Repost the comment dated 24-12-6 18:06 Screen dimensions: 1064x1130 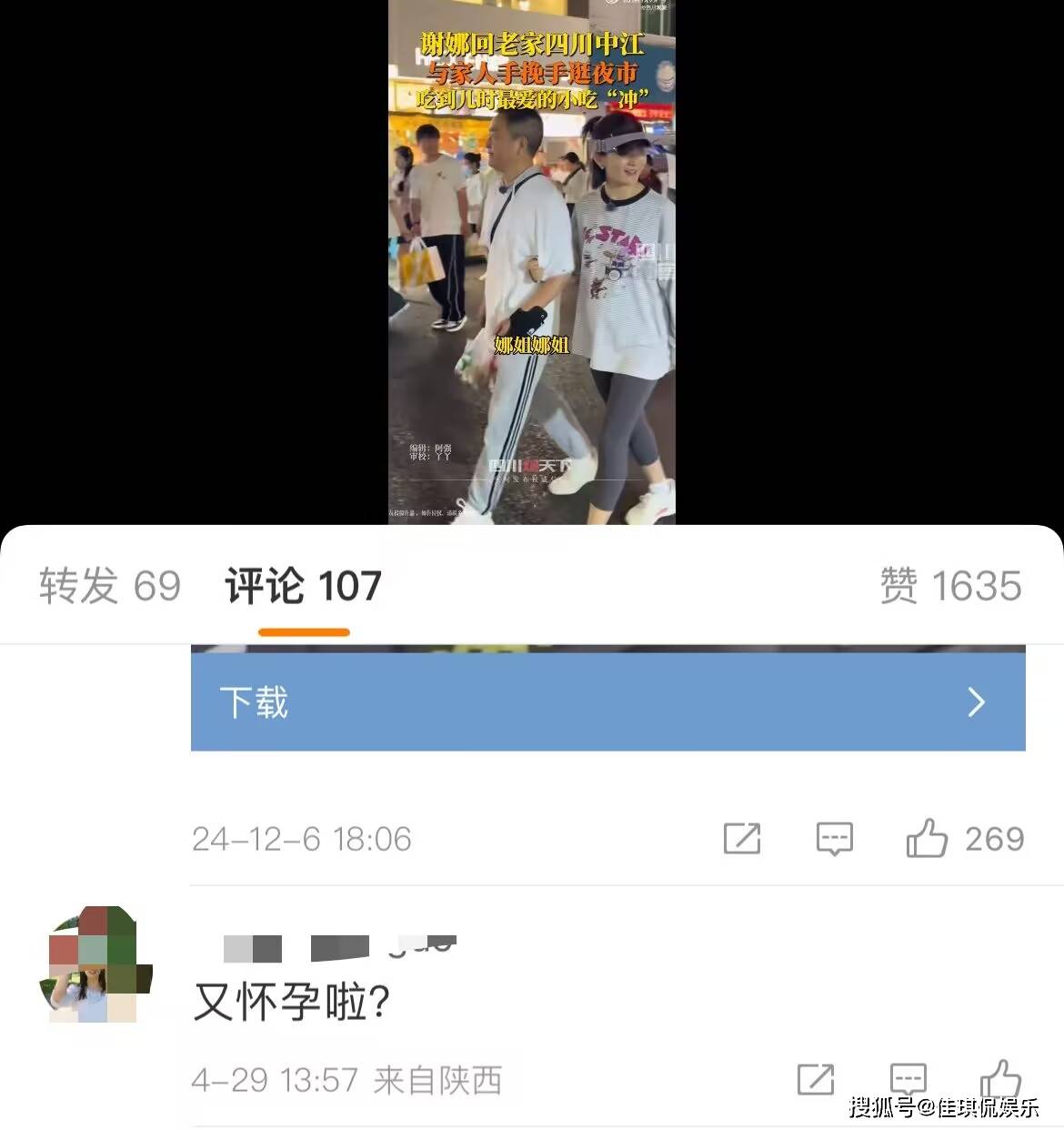tap(741, 838)
